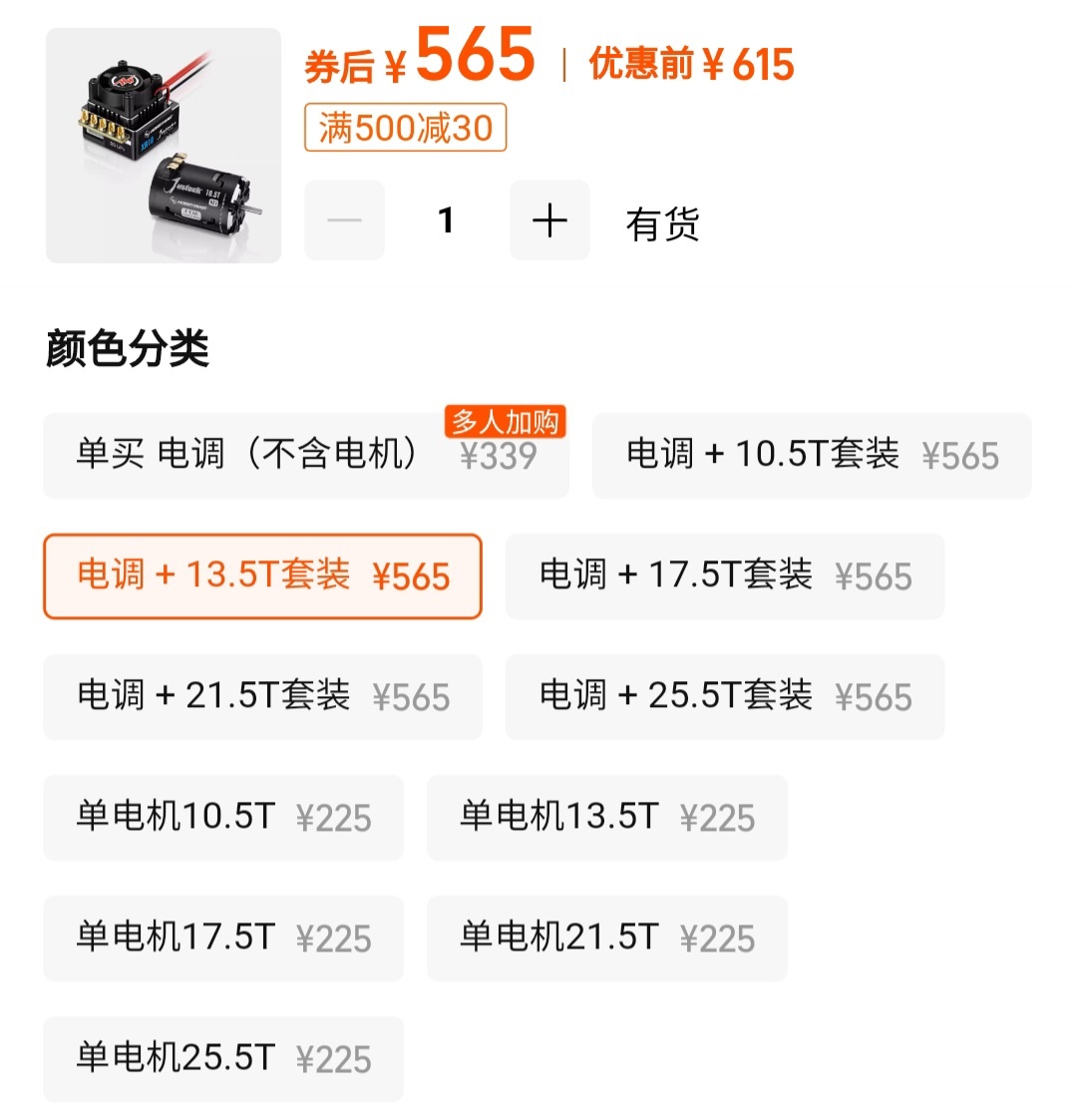The height and width of the screenshot is (1120, 1077).
Task: Pick 单电机13.5T option
Action: tap(606, 818)
